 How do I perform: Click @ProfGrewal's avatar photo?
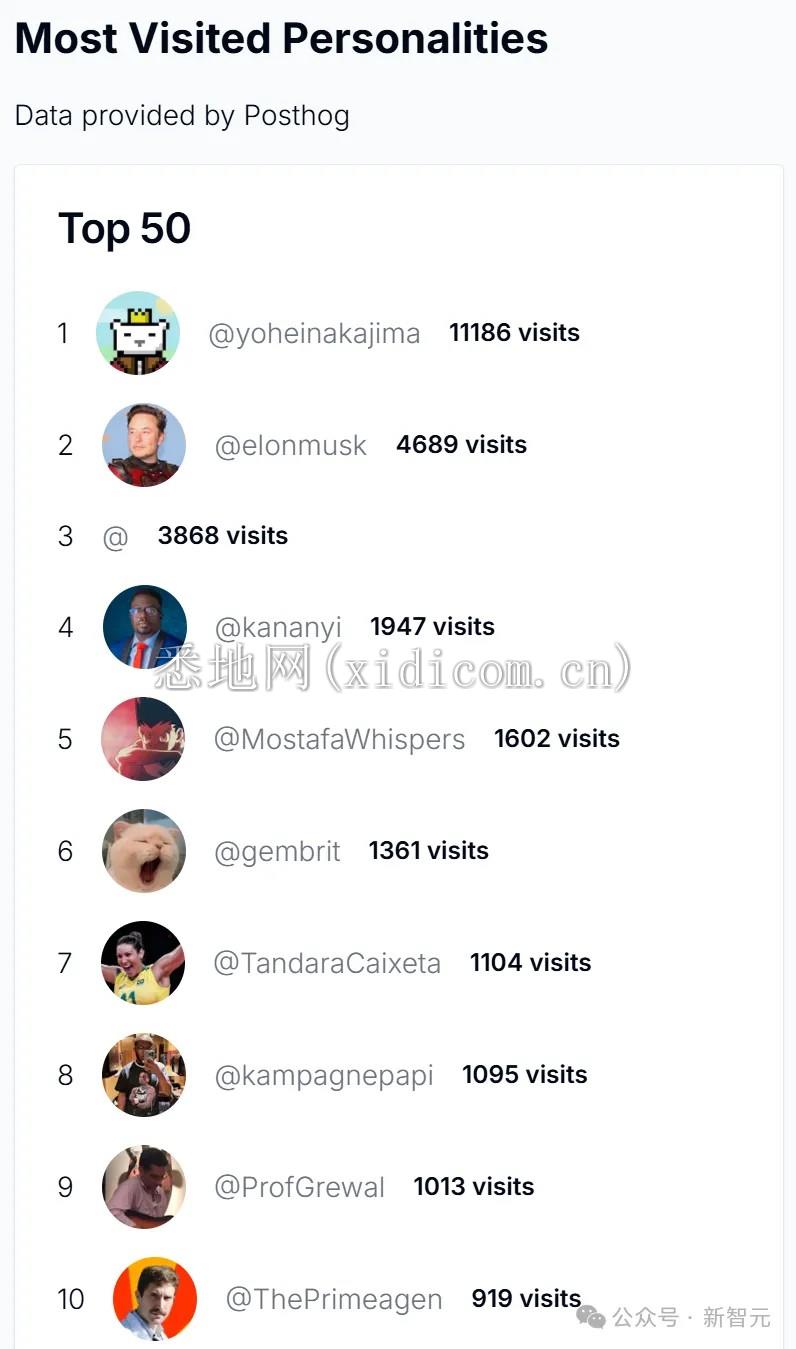143,1187
